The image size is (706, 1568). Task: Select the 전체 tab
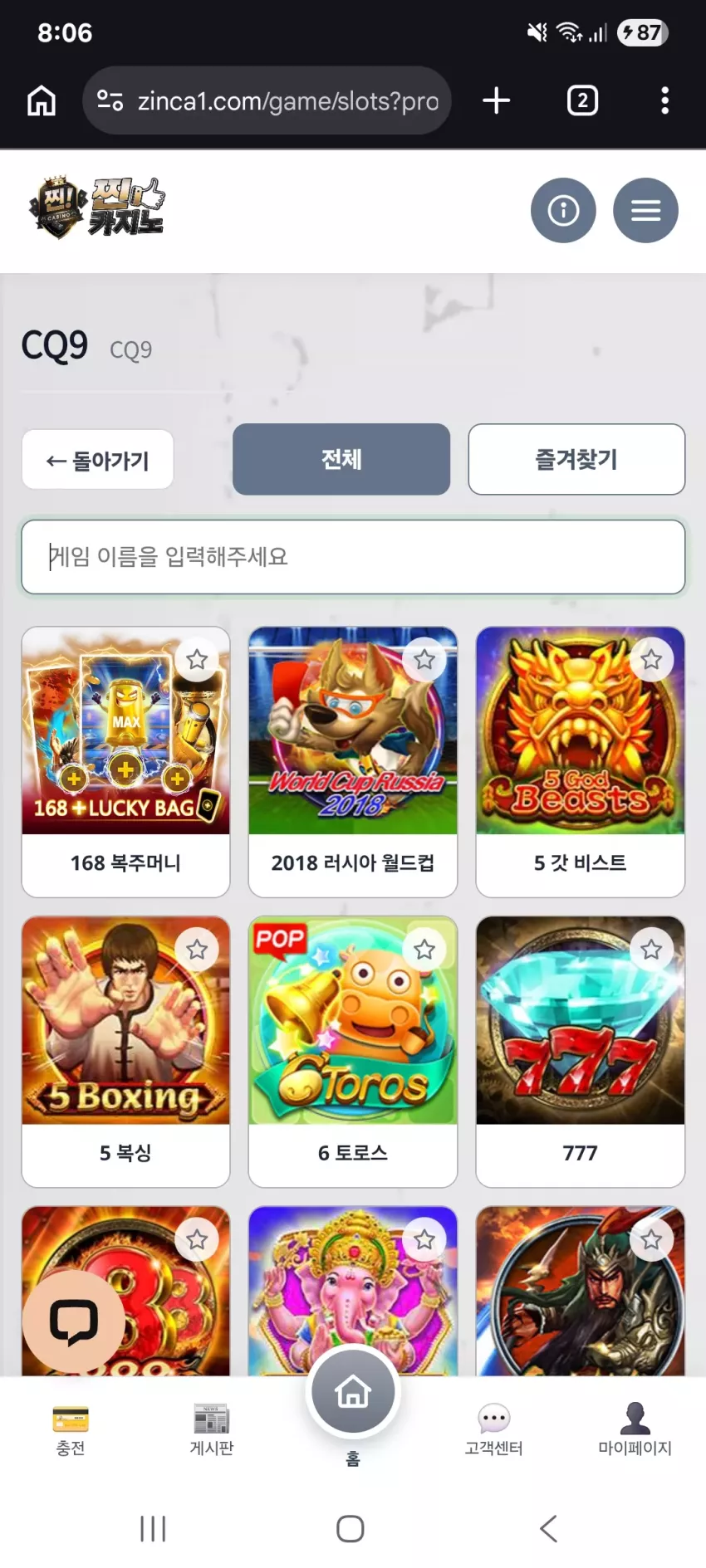point(341,459)
